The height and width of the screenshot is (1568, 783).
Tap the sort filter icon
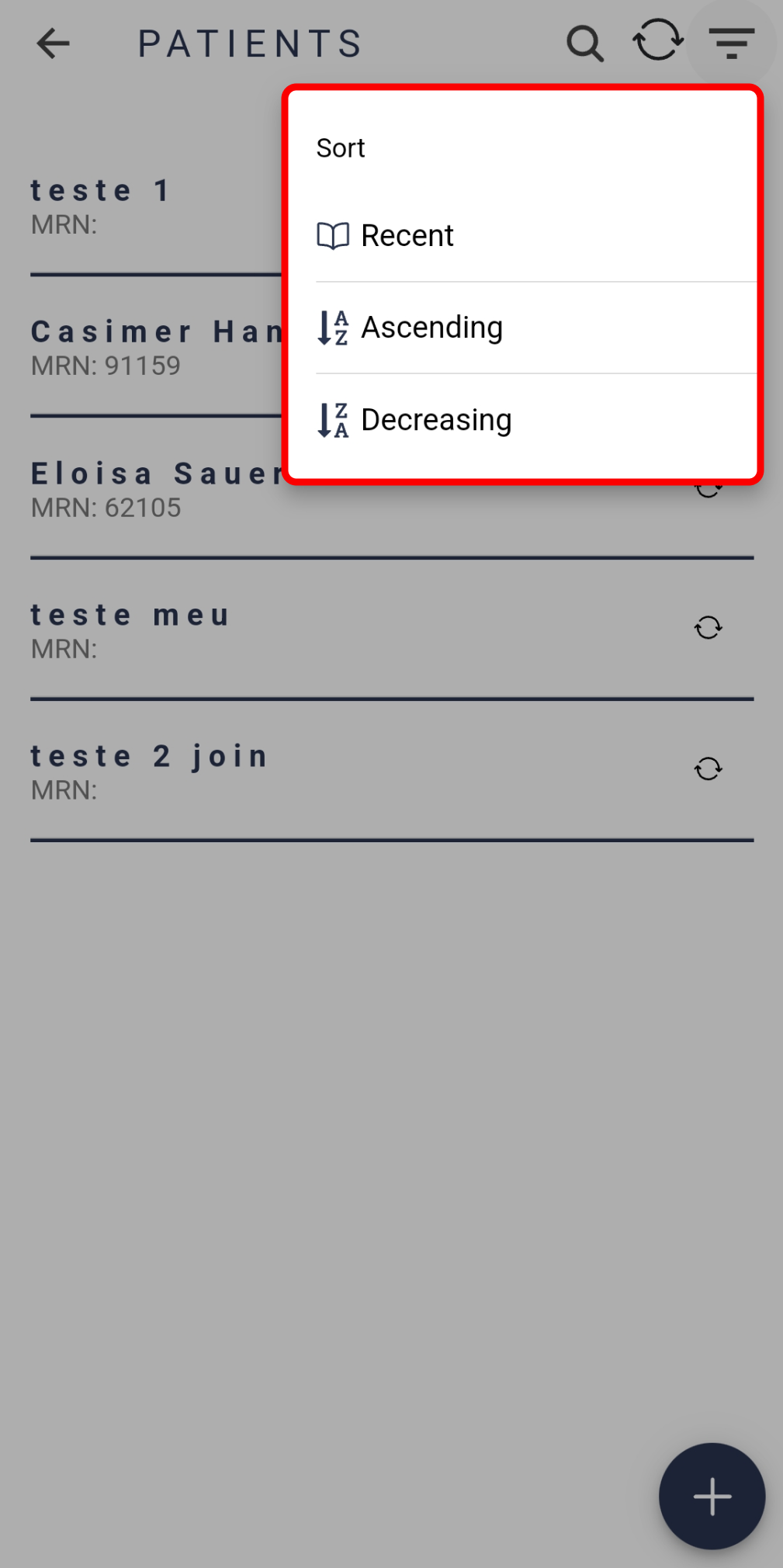click(732, 43)
